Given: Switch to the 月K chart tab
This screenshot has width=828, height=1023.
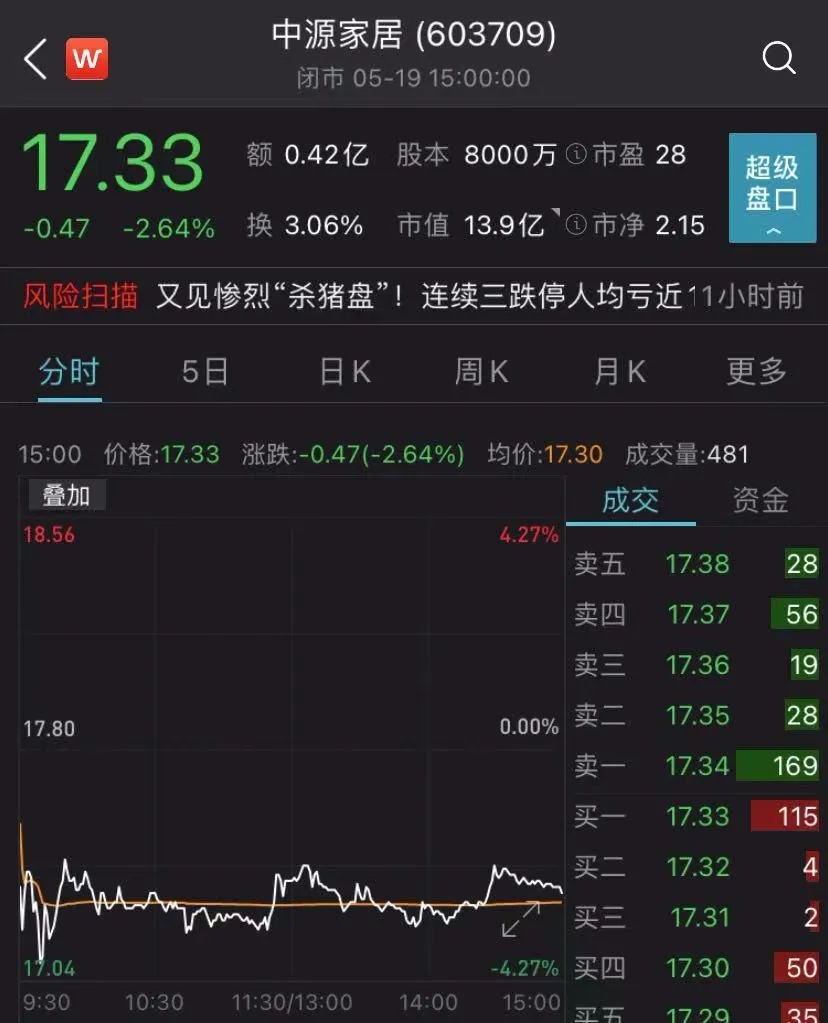Looking at the screenshot, I should (x=619, y=372).
